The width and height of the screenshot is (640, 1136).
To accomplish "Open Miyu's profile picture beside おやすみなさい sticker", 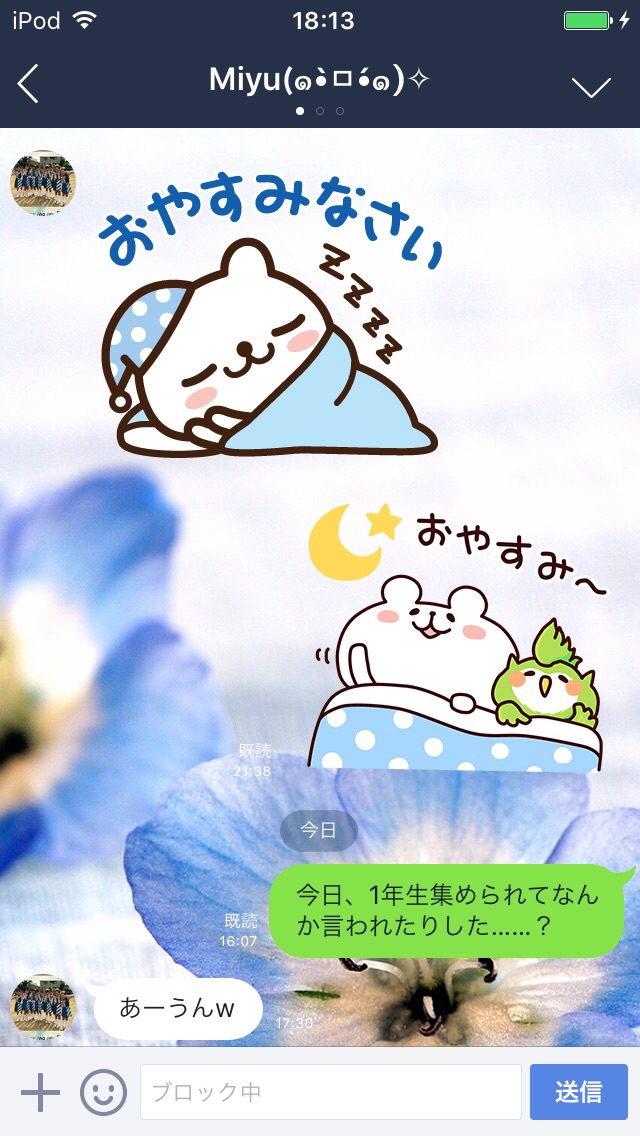I will 42,183.
